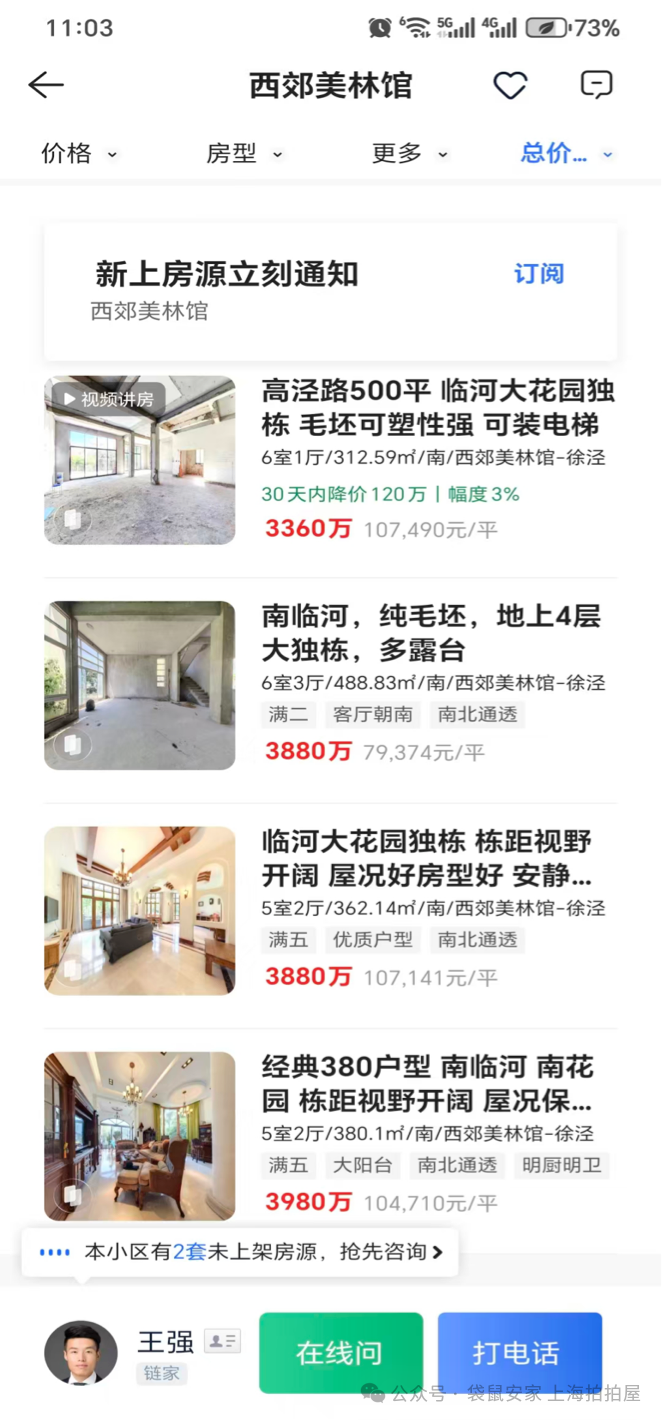Image resolution: width=662 pixels, height=1420 pixels.
Task: Expand the 房型 filter dropdown
Action: pyautogui.click(x=244, y=153)
